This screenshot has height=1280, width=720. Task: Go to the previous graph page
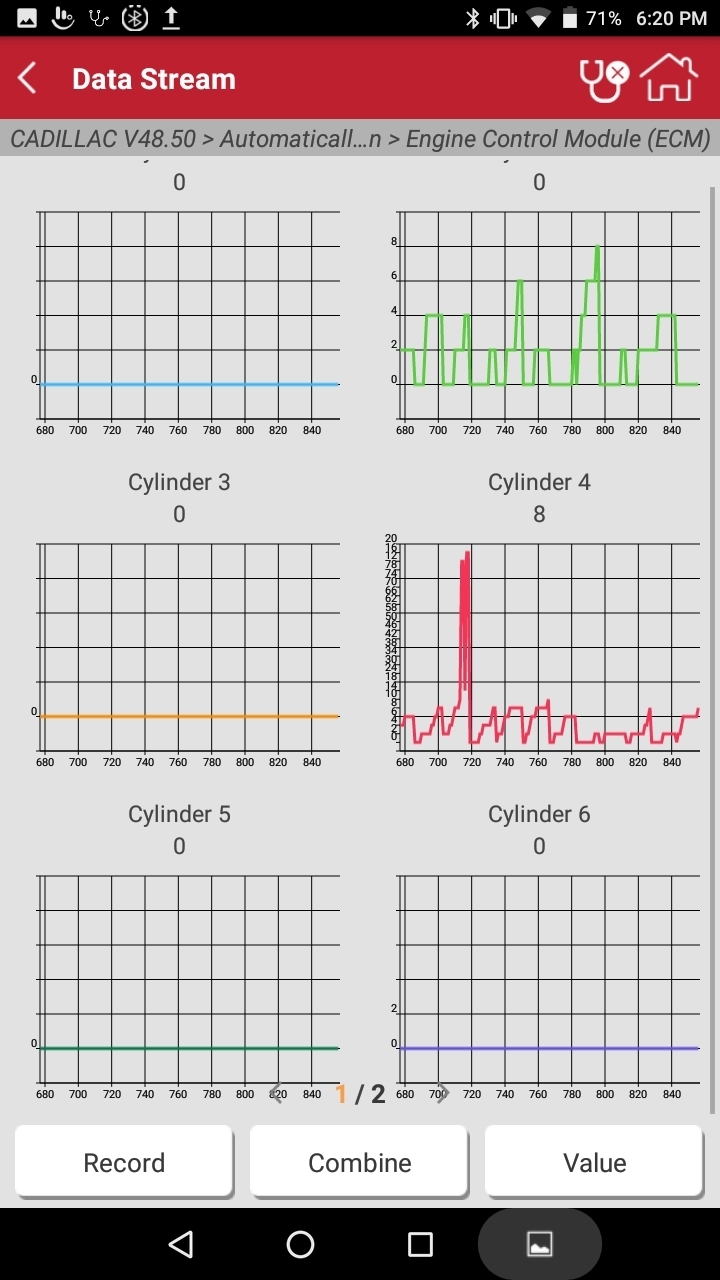pyautogui.click(x=278, y=1093)
